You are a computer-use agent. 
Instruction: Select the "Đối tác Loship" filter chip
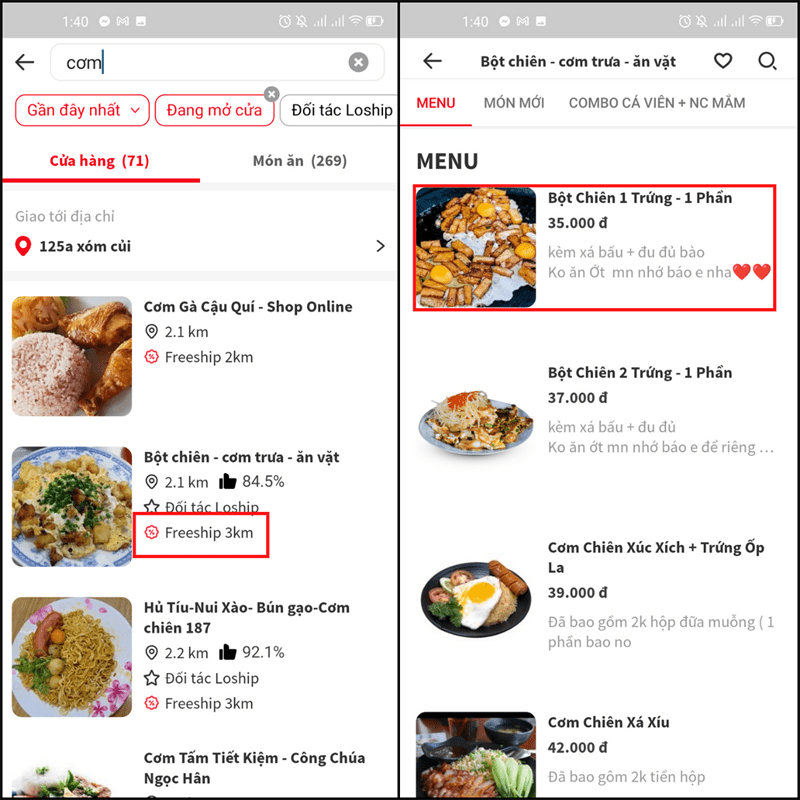point(340,110)
